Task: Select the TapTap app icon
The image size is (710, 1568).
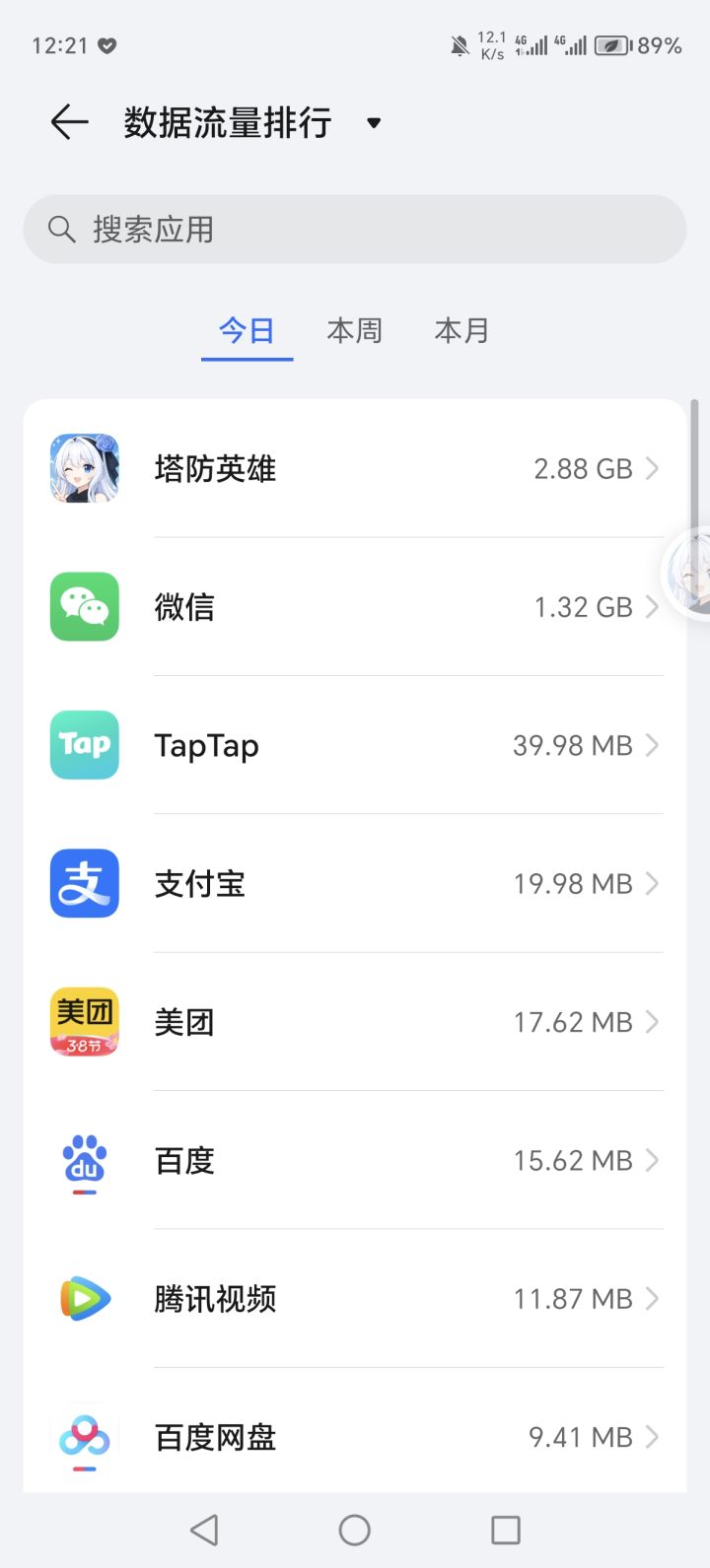Action: pos(84,745)
